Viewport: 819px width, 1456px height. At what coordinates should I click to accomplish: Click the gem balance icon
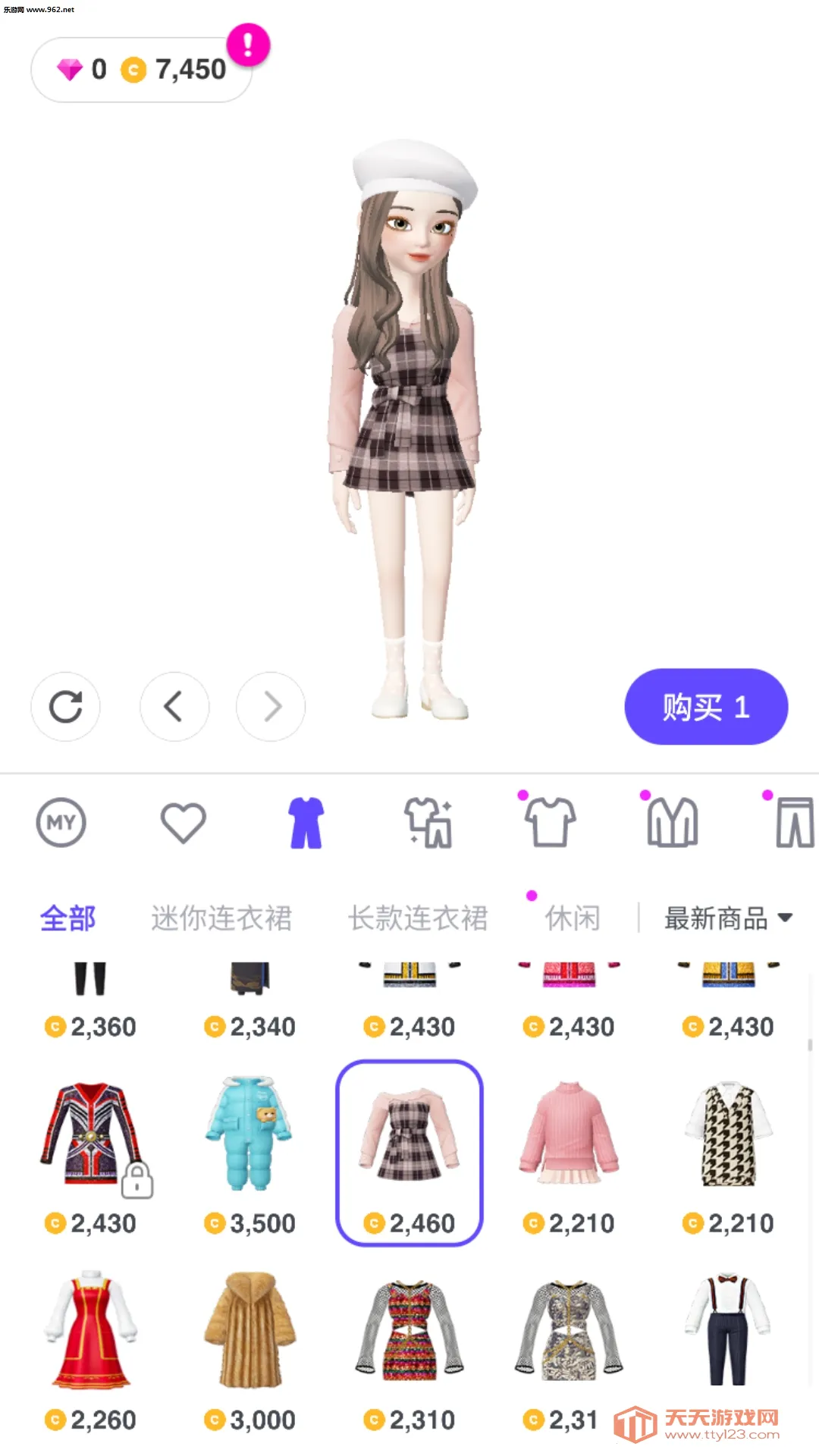(71, 69)
